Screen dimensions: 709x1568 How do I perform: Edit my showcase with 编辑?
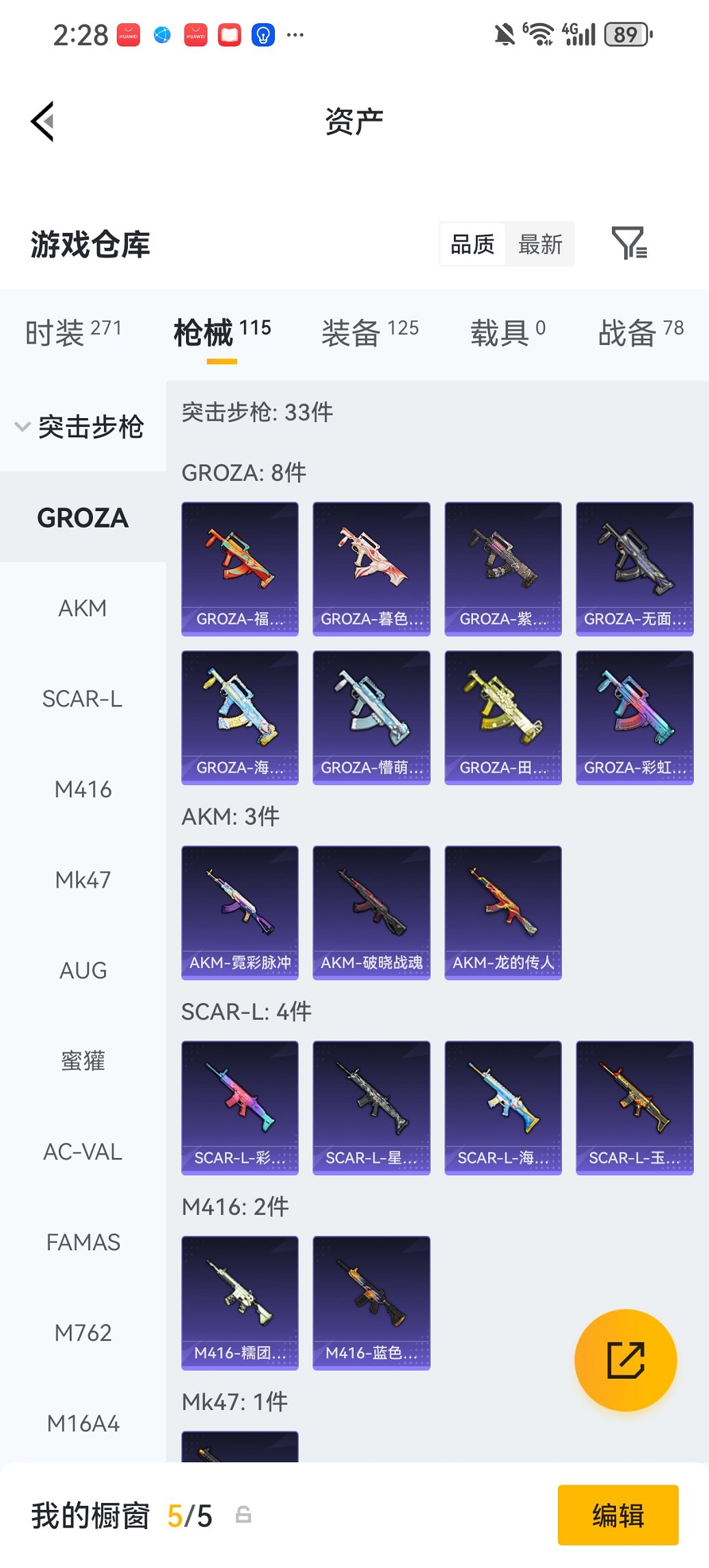pyautogui.click(x=618, y=1515)
